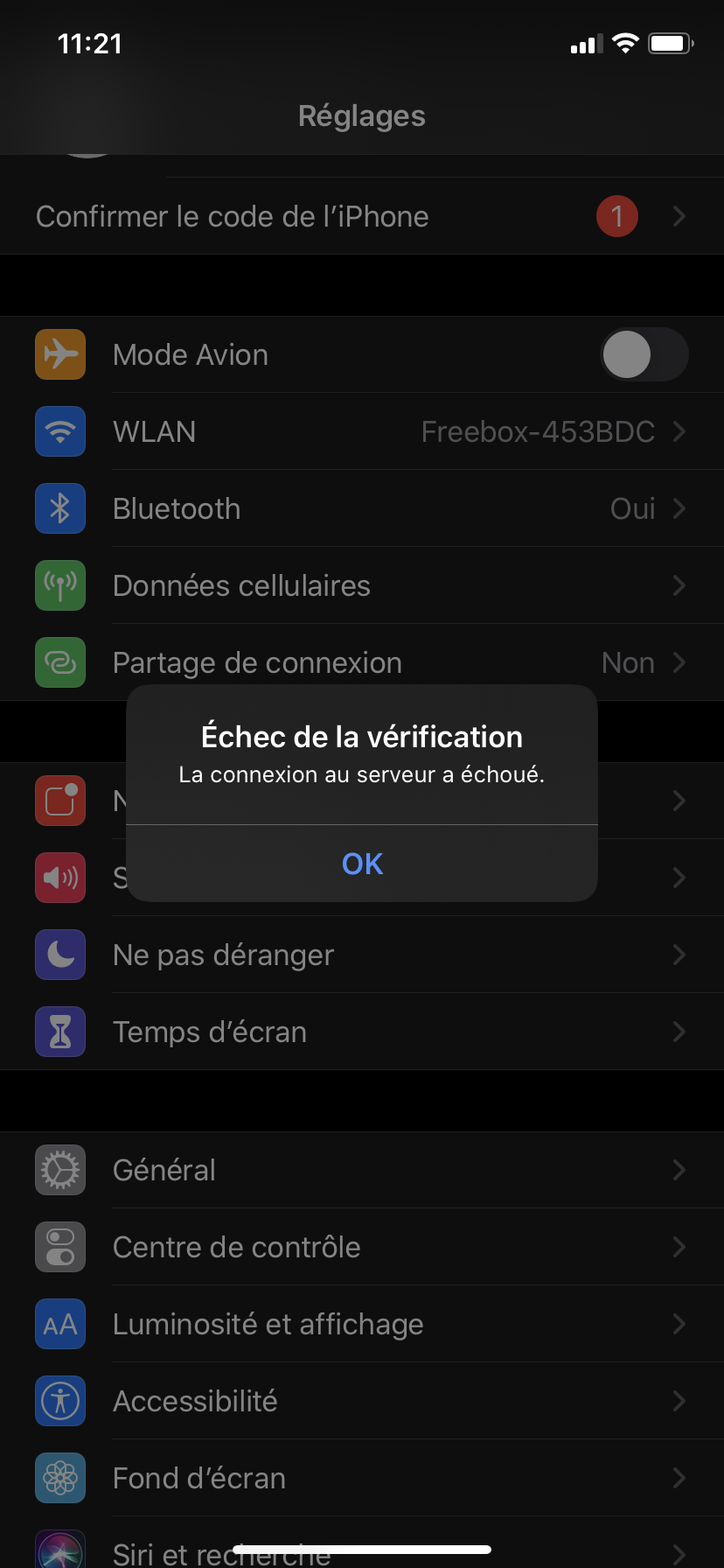Dismiss the error dialog with OK
The image size is (724, 1568).
pyautogui.click(x=362, y=864)
